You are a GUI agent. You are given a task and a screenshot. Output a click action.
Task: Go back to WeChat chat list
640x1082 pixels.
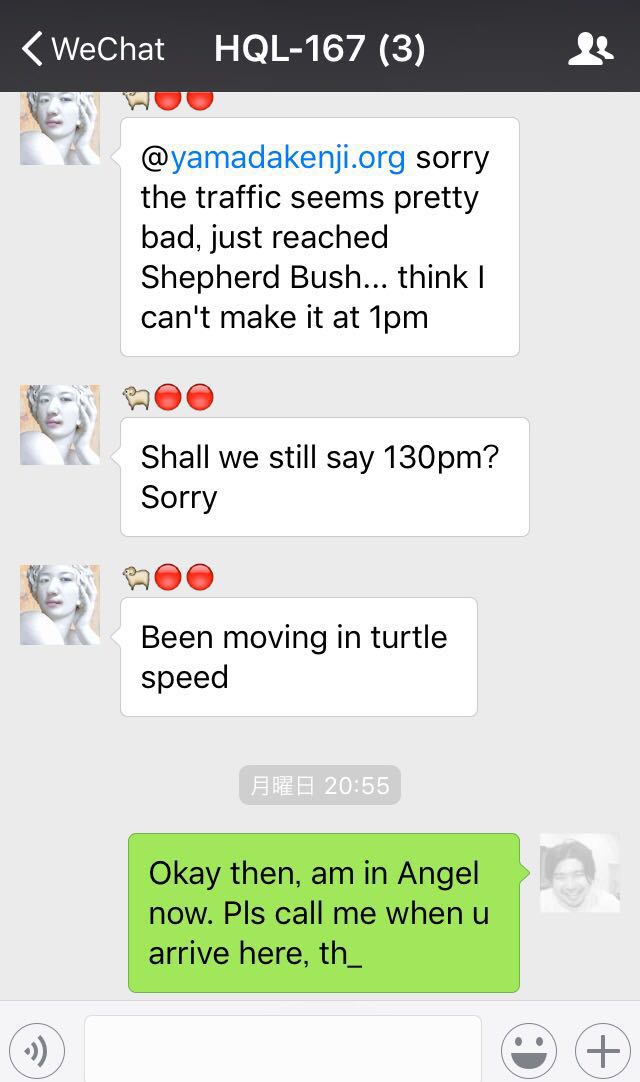pyautogui.click(x=92, y=48)
